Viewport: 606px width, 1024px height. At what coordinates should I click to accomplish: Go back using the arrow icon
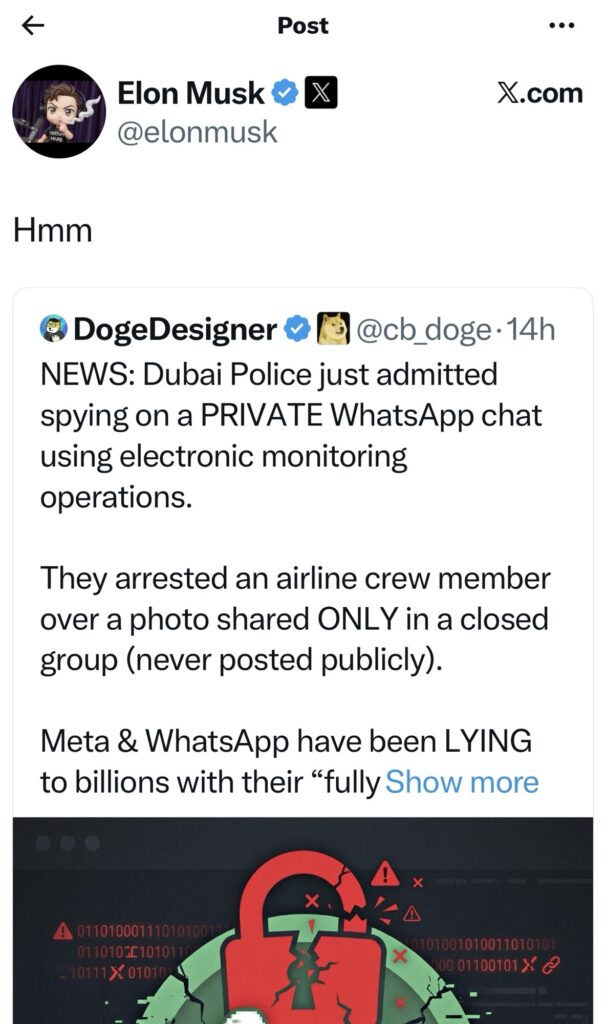point(34,26)
